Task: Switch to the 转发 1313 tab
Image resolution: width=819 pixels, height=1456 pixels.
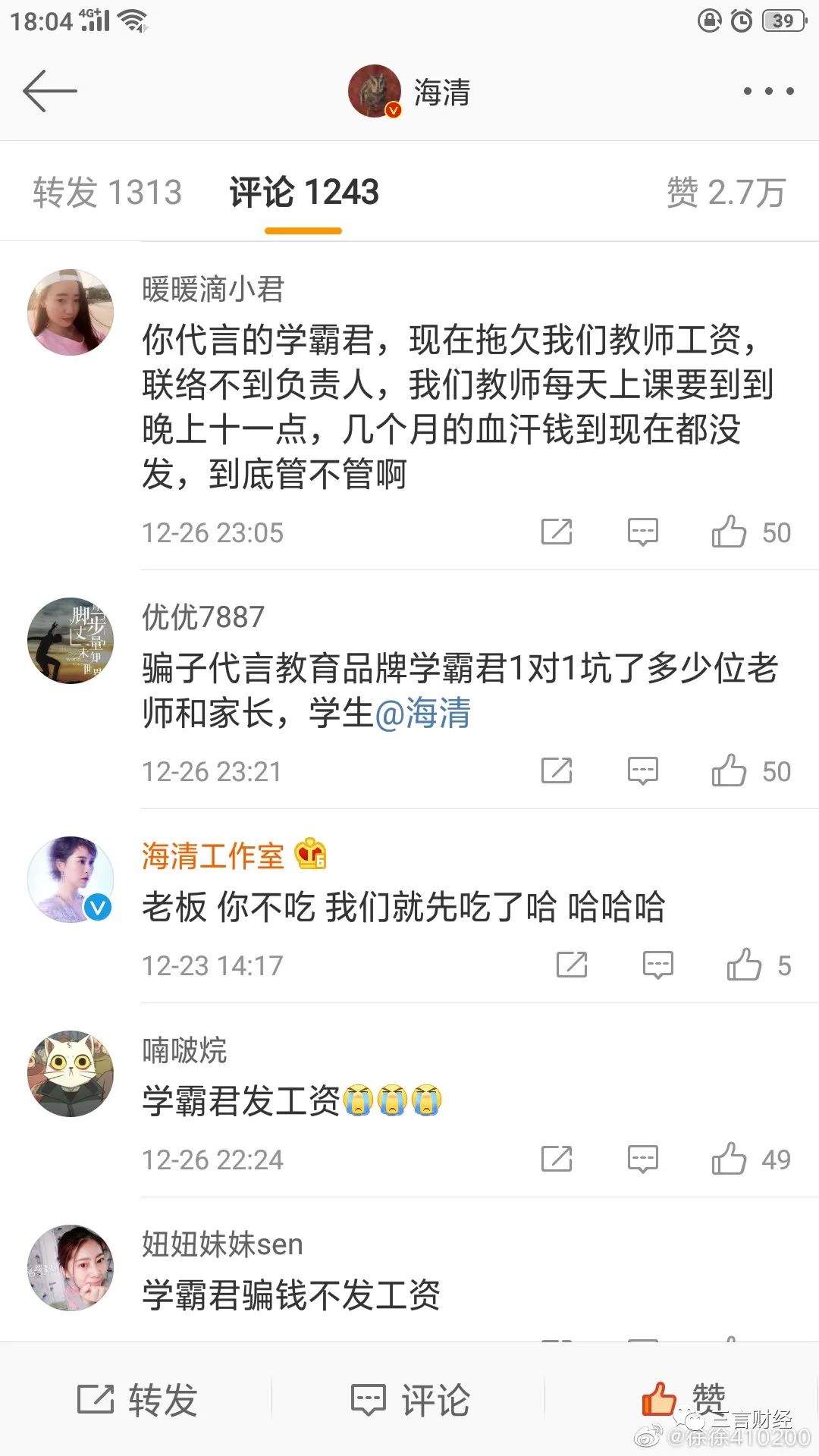Action: (107, 193)
